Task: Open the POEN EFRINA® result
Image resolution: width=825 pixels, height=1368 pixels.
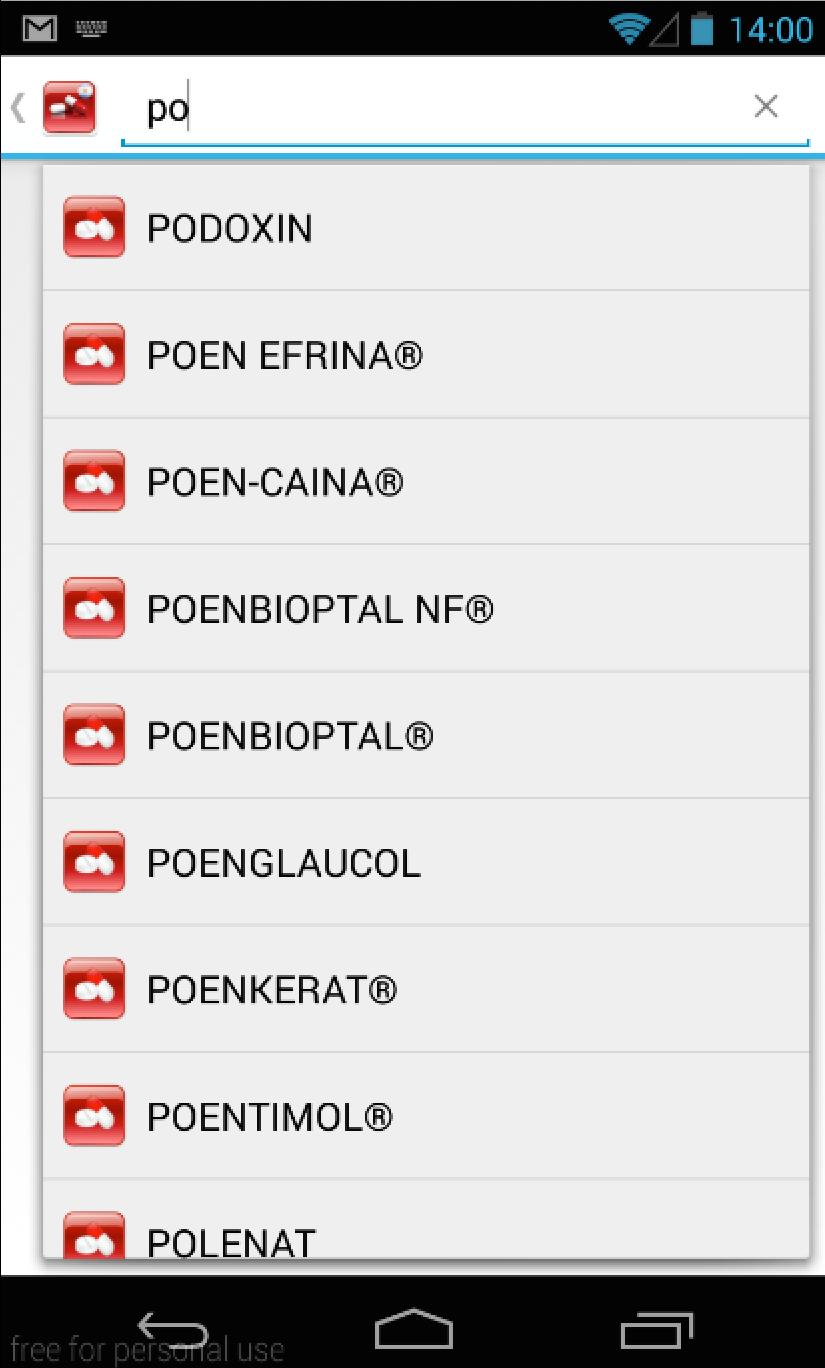Action: [426, 355]
